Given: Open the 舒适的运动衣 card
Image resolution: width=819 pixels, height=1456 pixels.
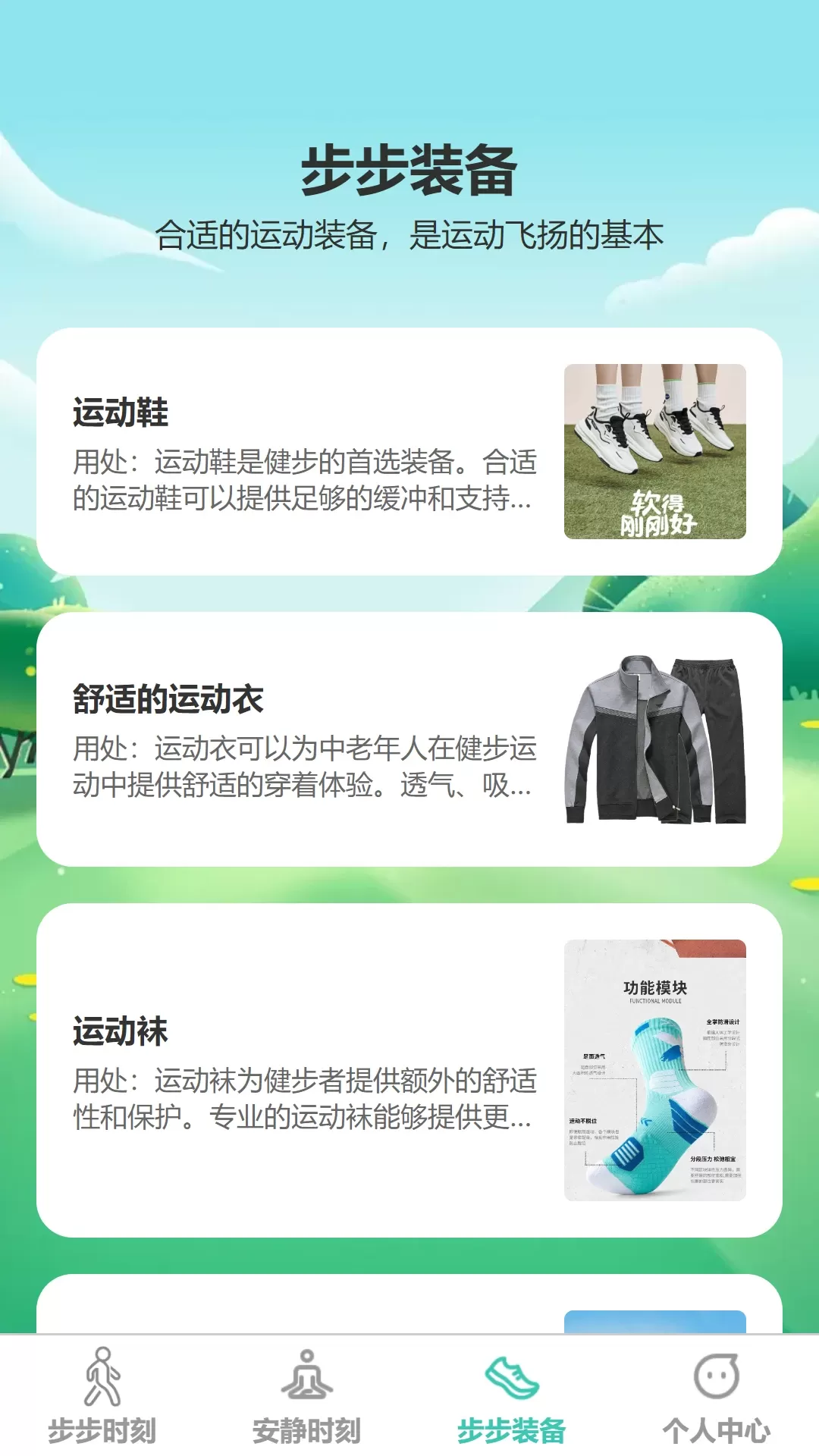Looking at the screenshot, I should tap(409, 739).
